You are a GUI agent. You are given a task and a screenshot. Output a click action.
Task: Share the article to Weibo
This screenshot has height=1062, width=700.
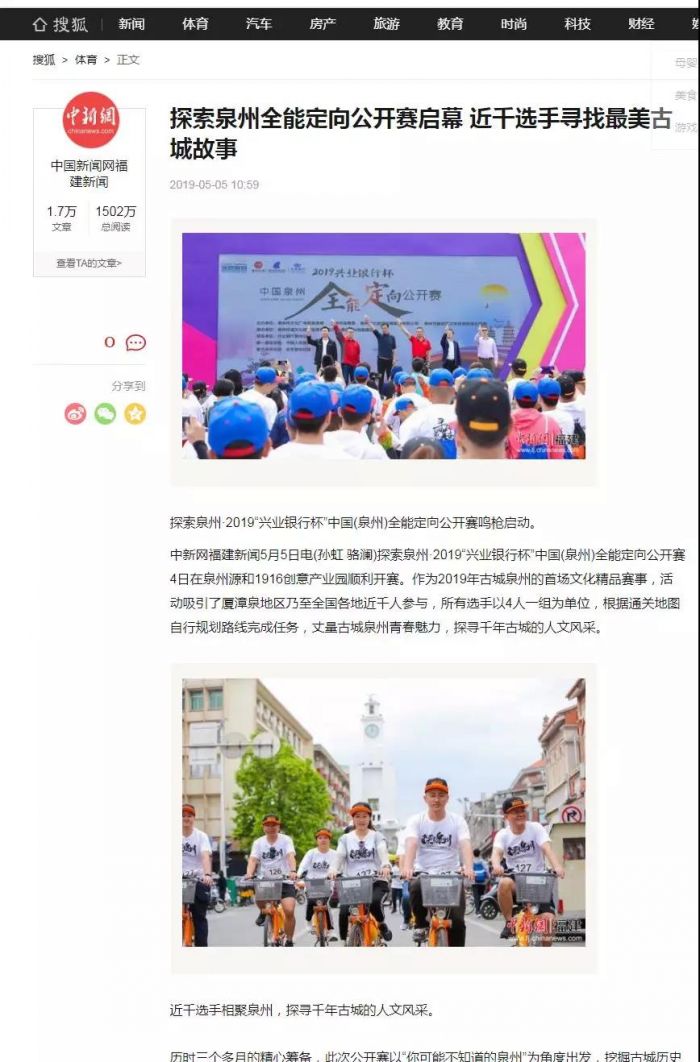(75, 413)
